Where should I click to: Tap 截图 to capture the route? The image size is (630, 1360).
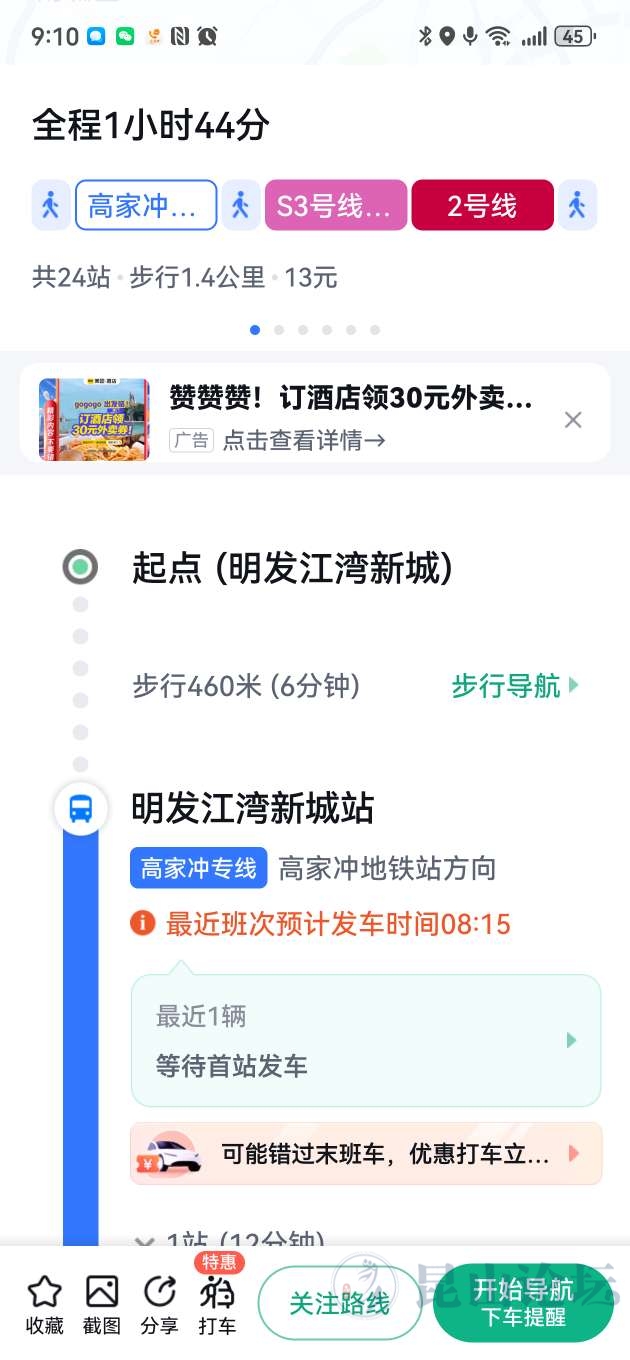click(102, 1305)
